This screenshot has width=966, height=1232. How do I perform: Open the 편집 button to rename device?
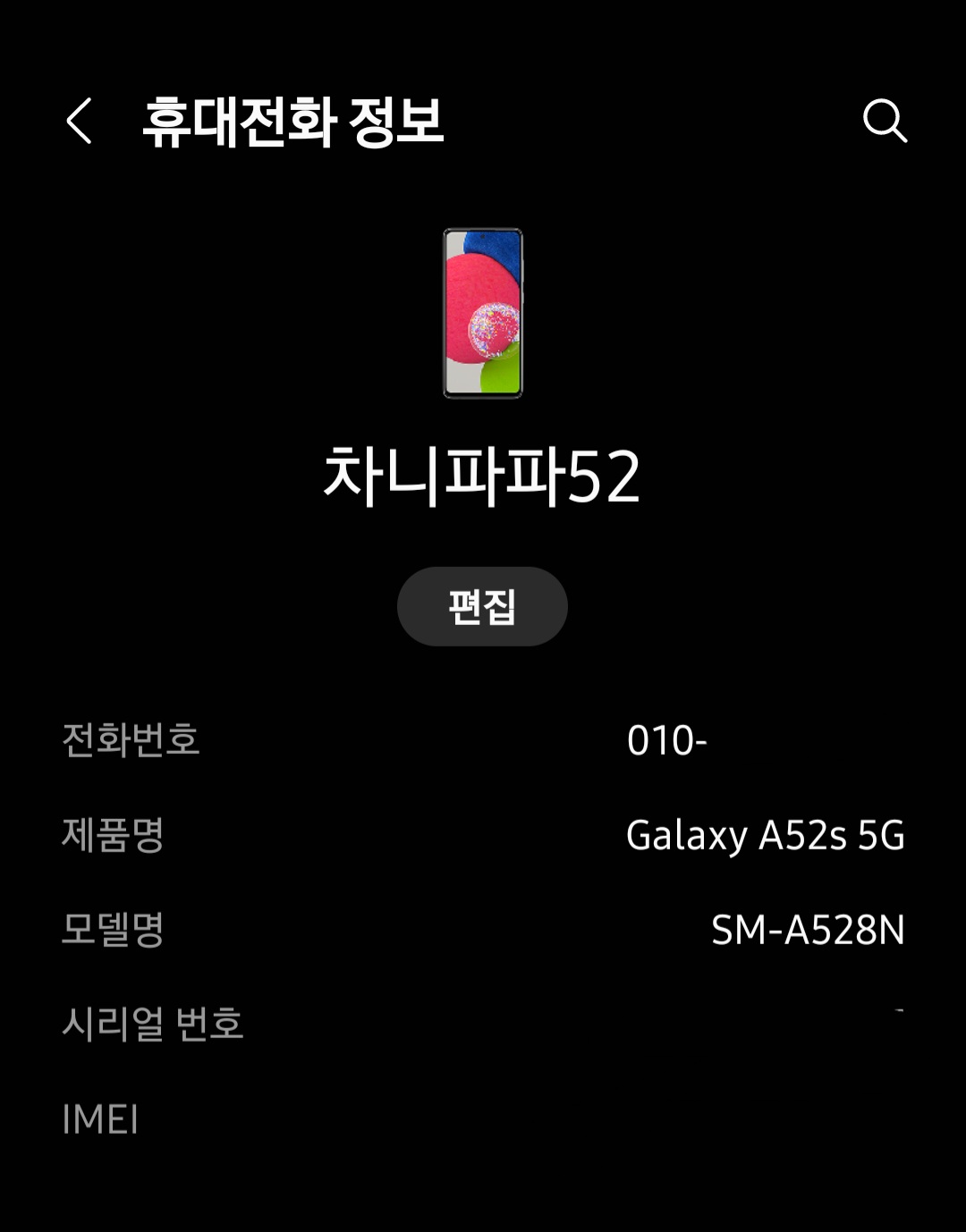point(482,605)
